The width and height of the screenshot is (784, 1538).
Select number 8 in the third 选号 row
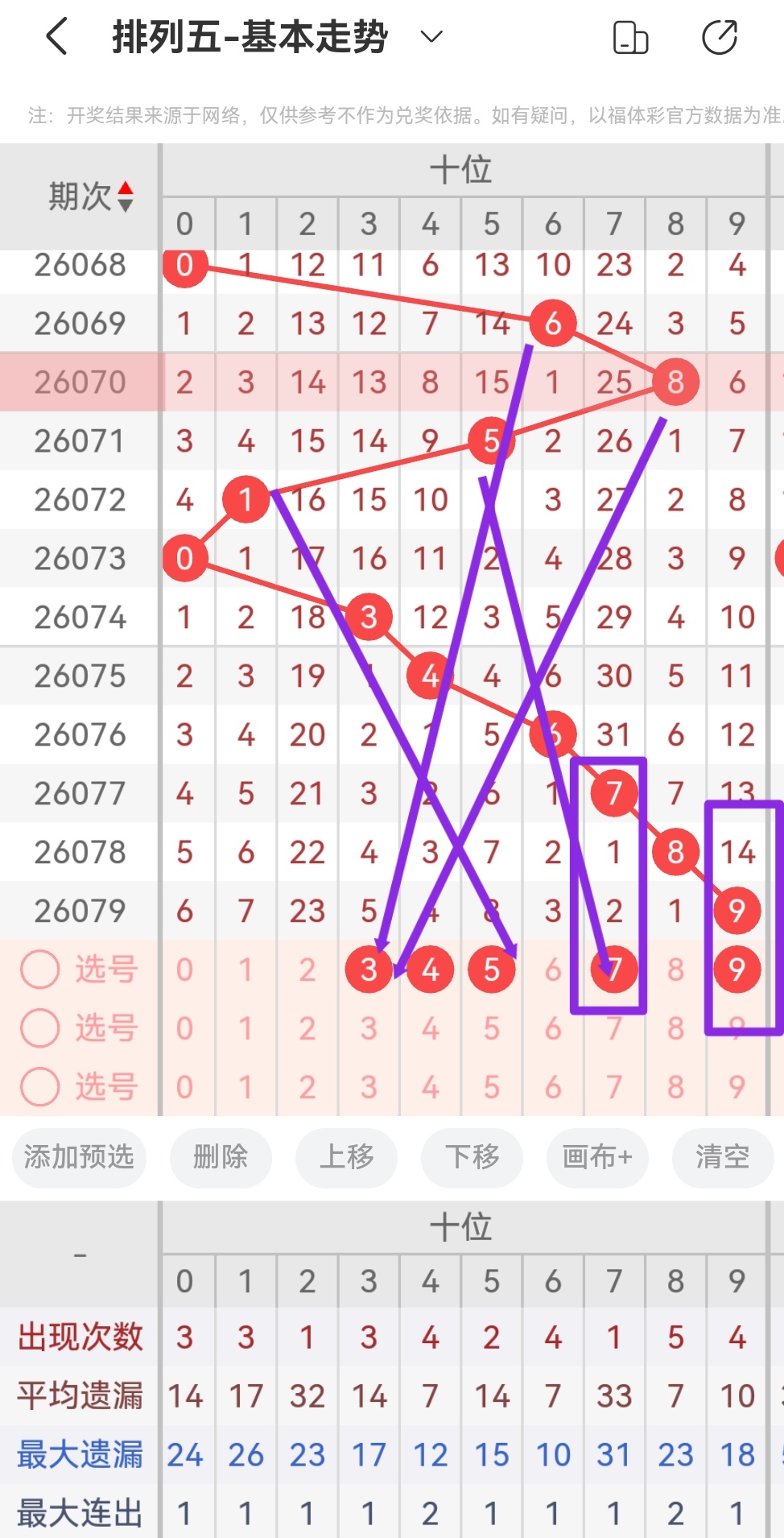(675, 1086)
